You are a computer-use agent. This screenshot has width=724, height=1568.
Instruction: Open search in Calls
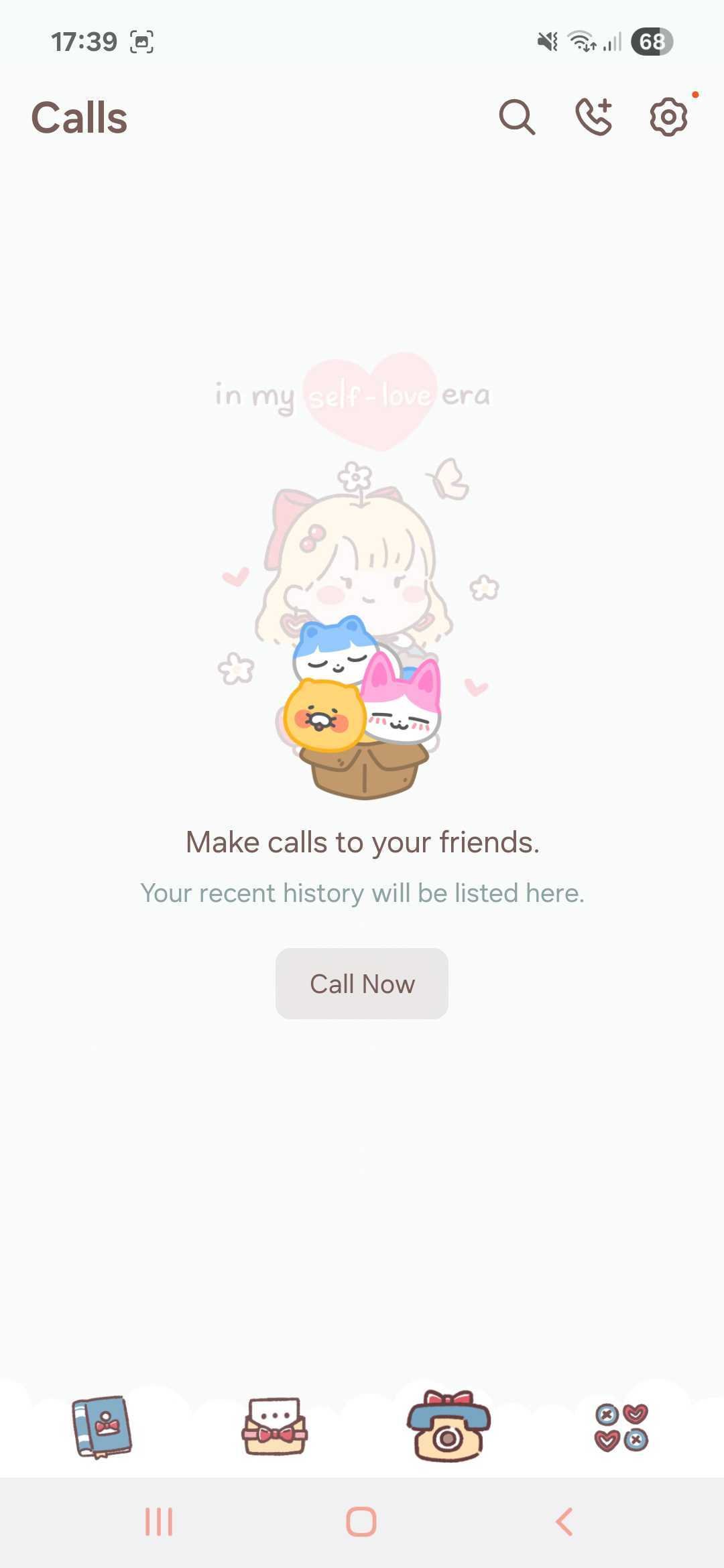tap(517, 118)
